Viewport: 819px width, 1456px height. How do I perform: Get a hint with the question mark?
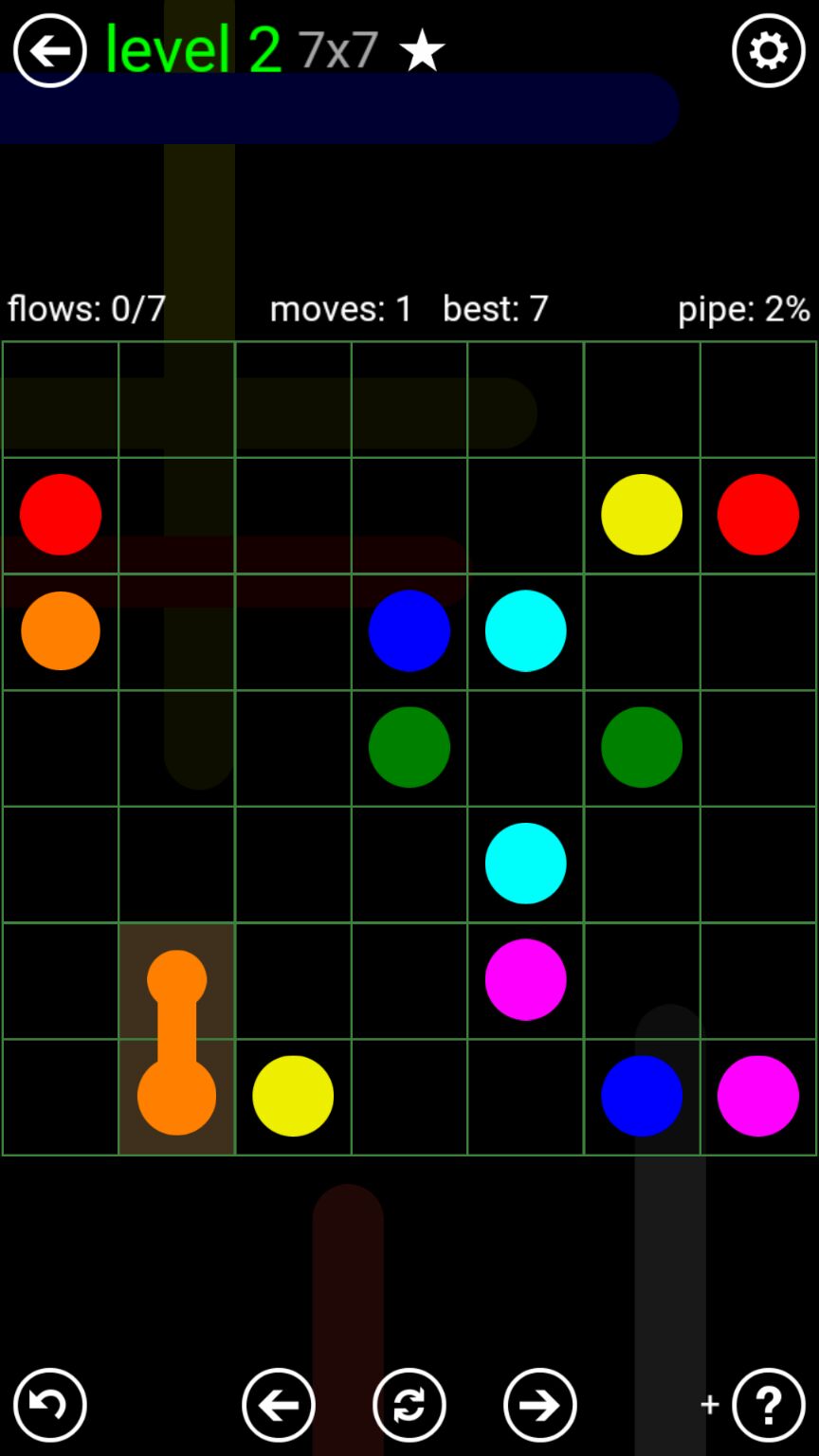tap(768, 1405)
